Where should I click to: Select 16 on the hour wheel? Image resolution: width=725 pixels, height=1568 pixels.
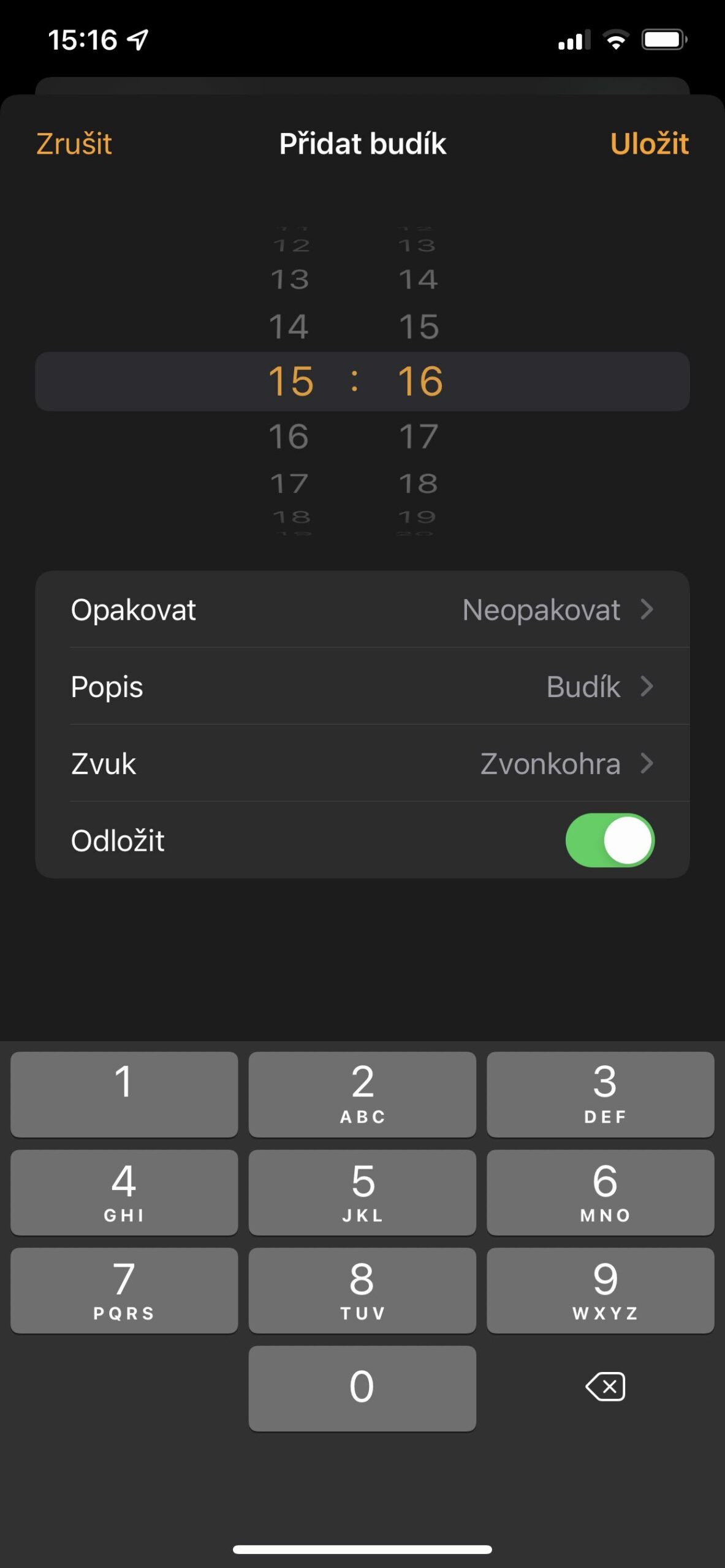point(290,436)
